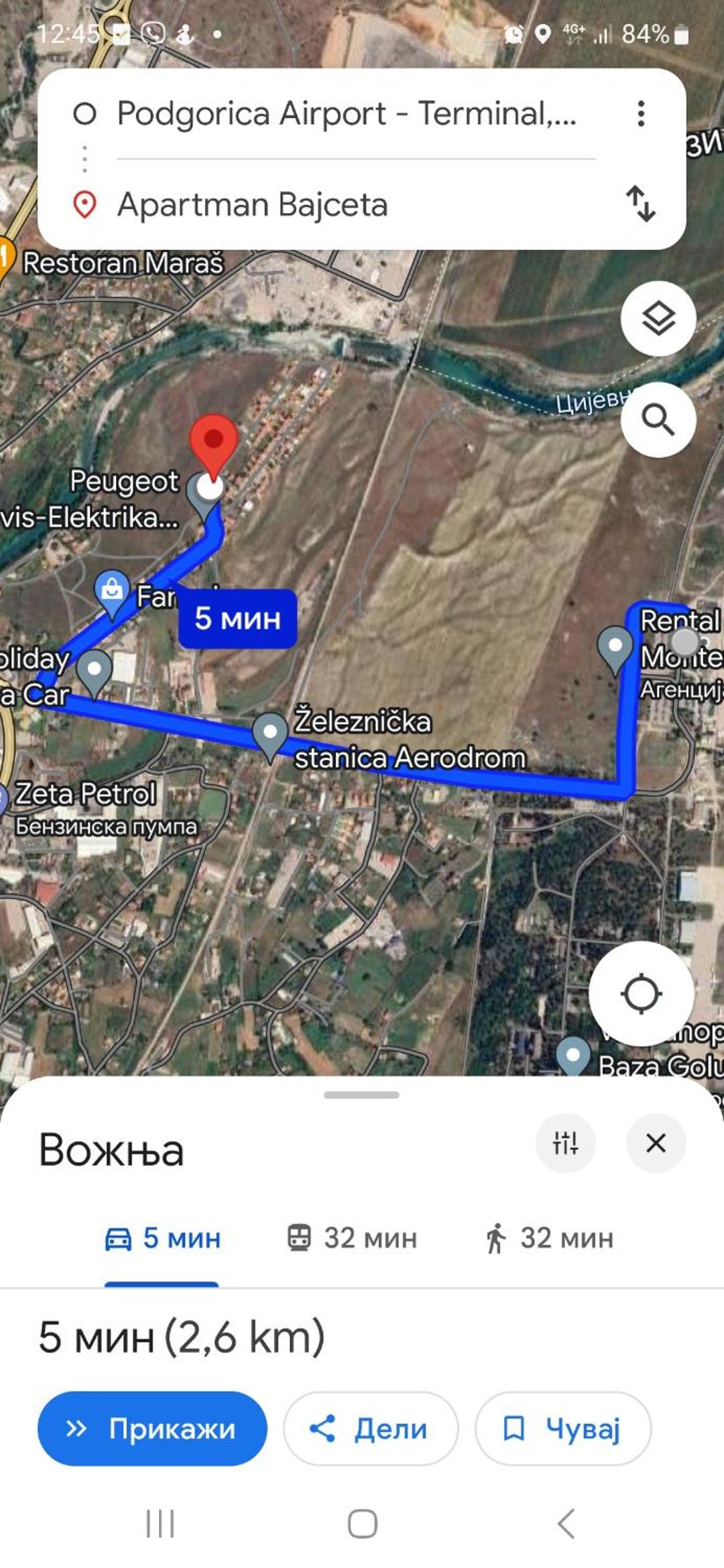Save the route with Чувај
This screenshot has width=724, height=1568.
tap(563, 1429)
